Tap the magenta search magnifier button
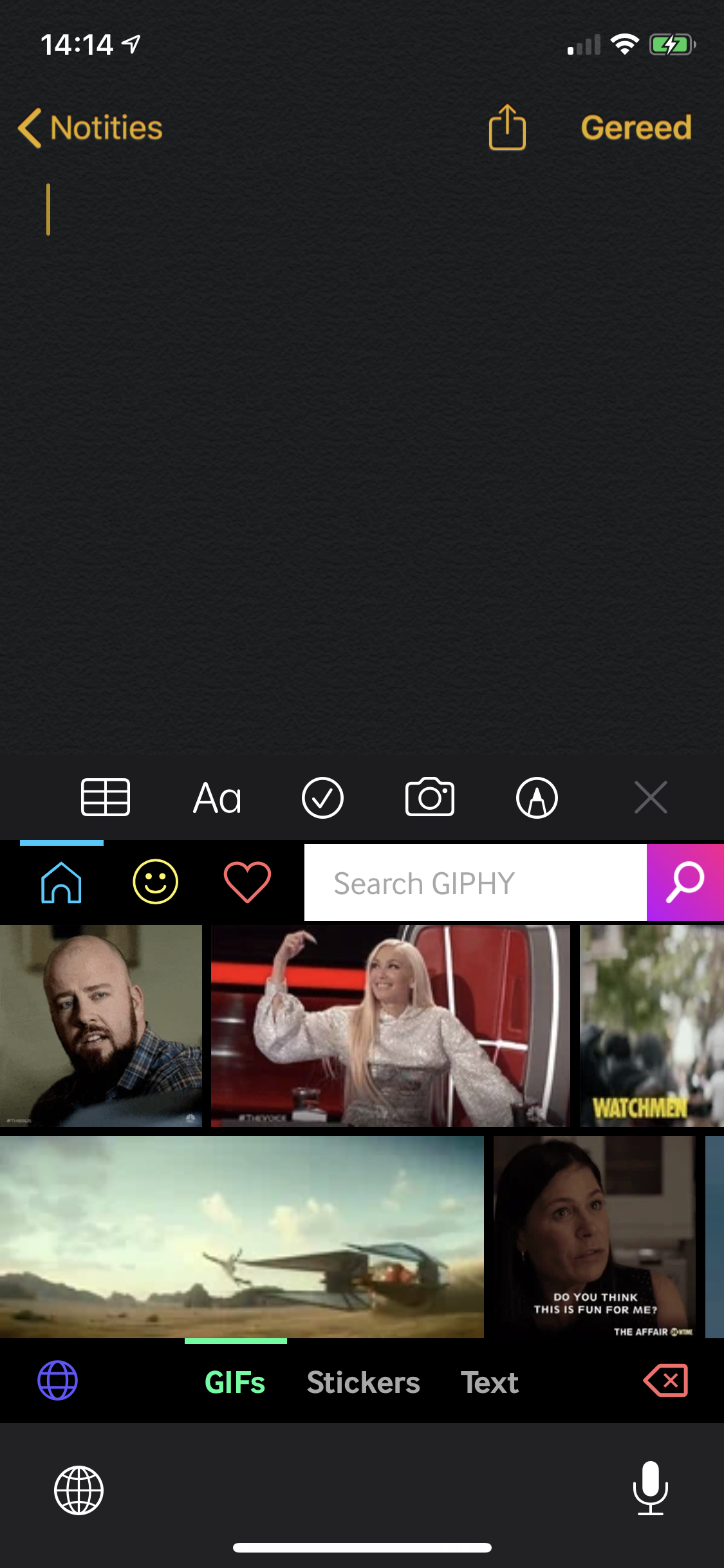Viewport: 724px width, 1568px height. [x=685, y=882]
